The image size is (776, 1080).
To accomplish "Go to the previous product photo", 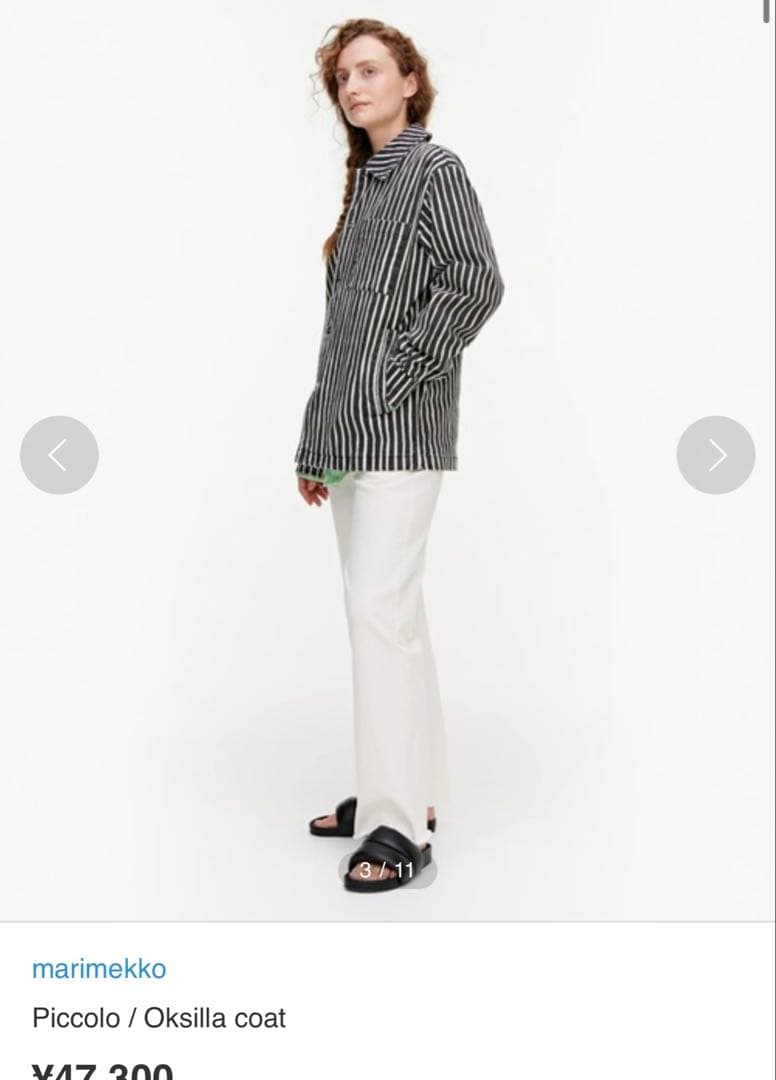I will tap(59, 455).
